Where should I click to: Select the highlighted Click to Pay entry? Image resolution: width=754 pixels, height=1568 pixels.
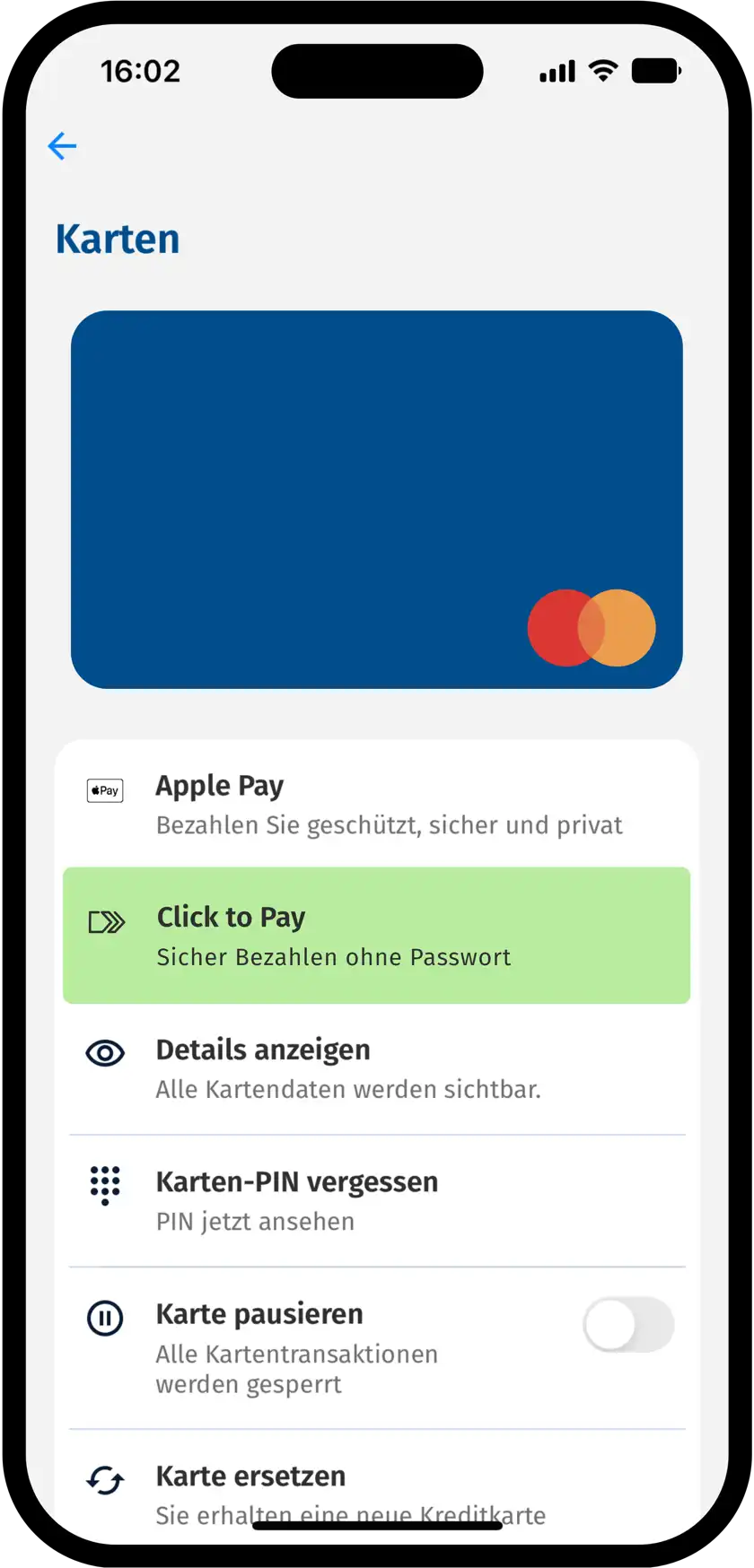click(377, 935)
